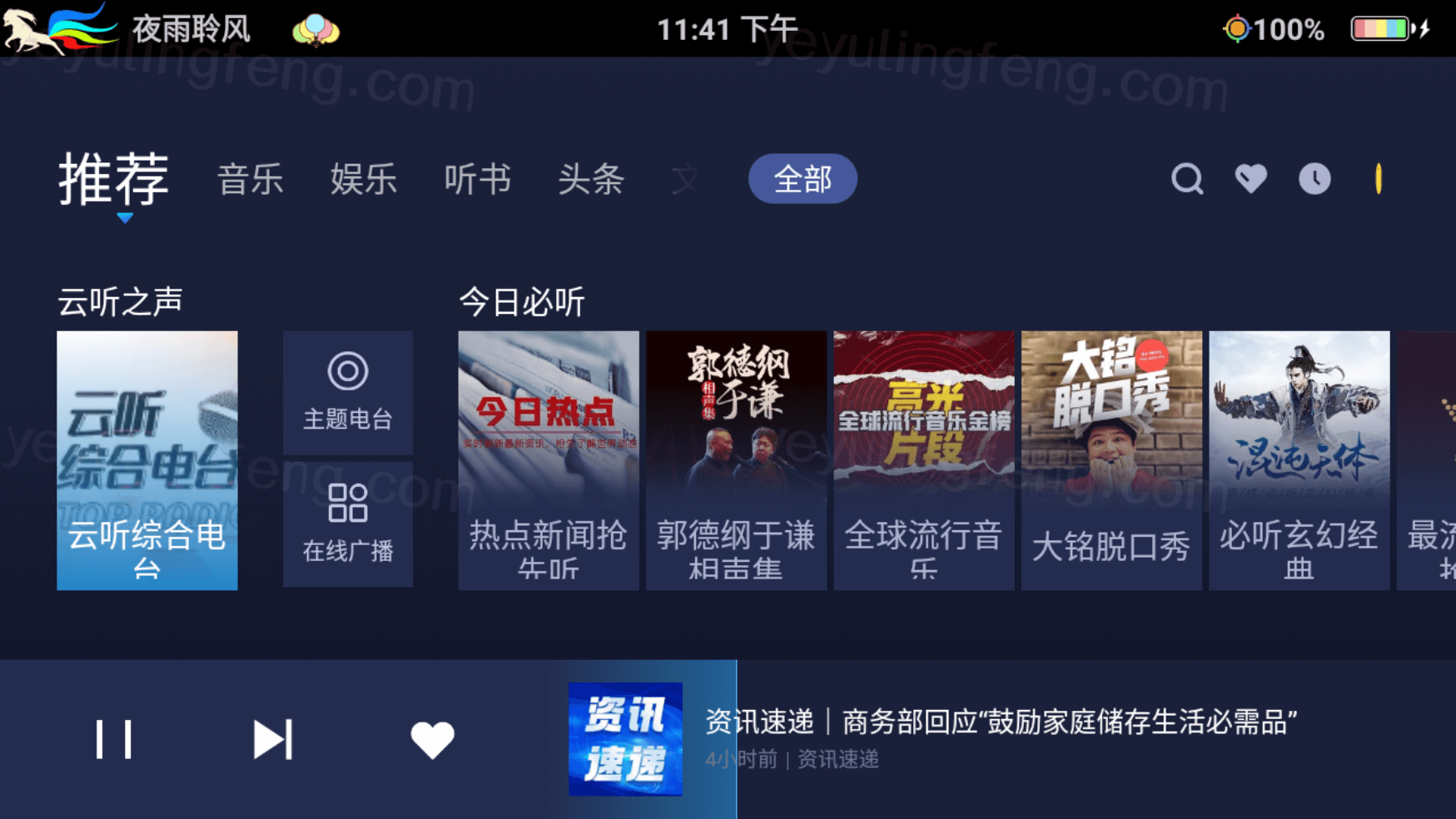Switch to the 娱乐 tab
This screenshot has width=1456, height=819.
coord(364,179)
